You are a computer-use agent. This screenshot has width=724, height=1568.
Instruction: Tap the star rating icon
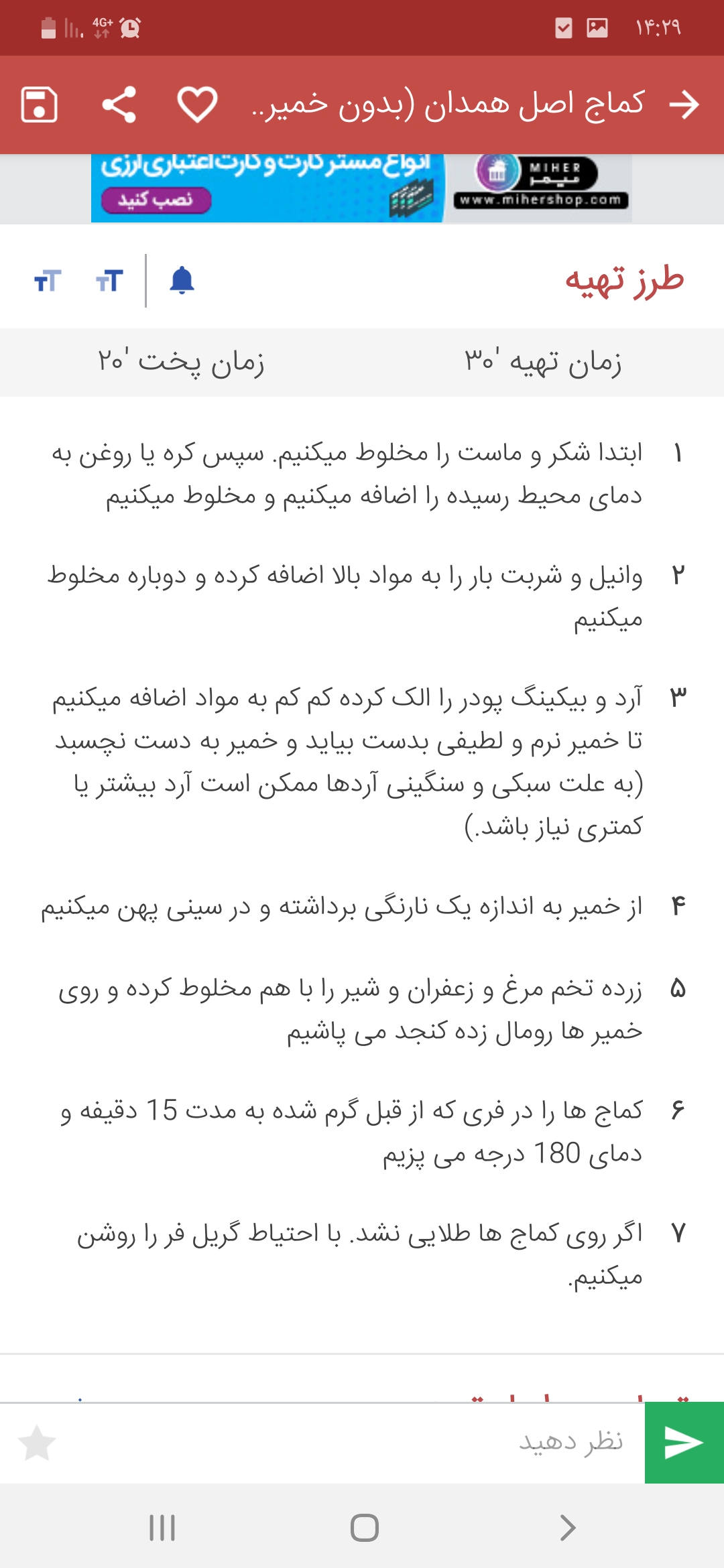[x=37, y=1443]
